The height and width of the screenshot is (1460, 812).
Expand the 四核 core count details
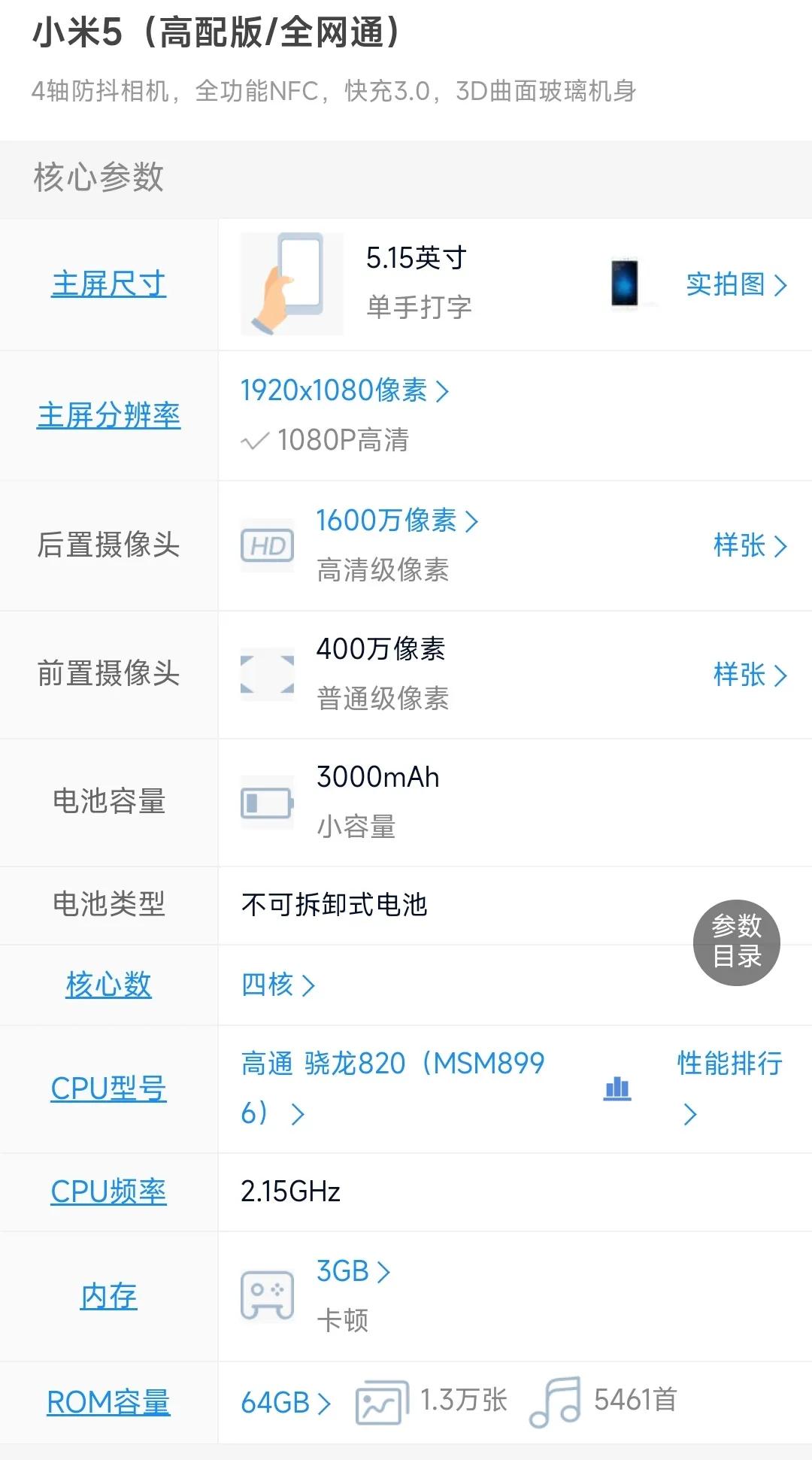point(276,985)
